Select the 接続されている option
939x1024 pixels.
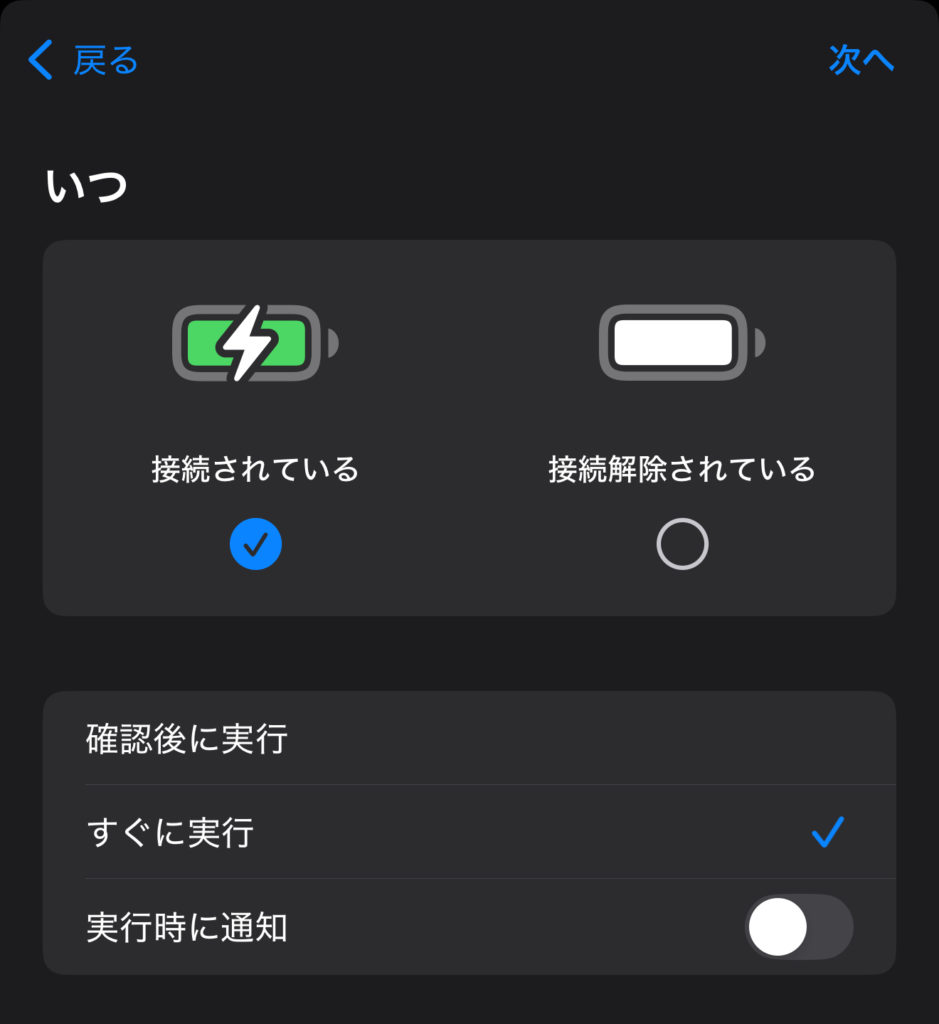click(256, 544)
